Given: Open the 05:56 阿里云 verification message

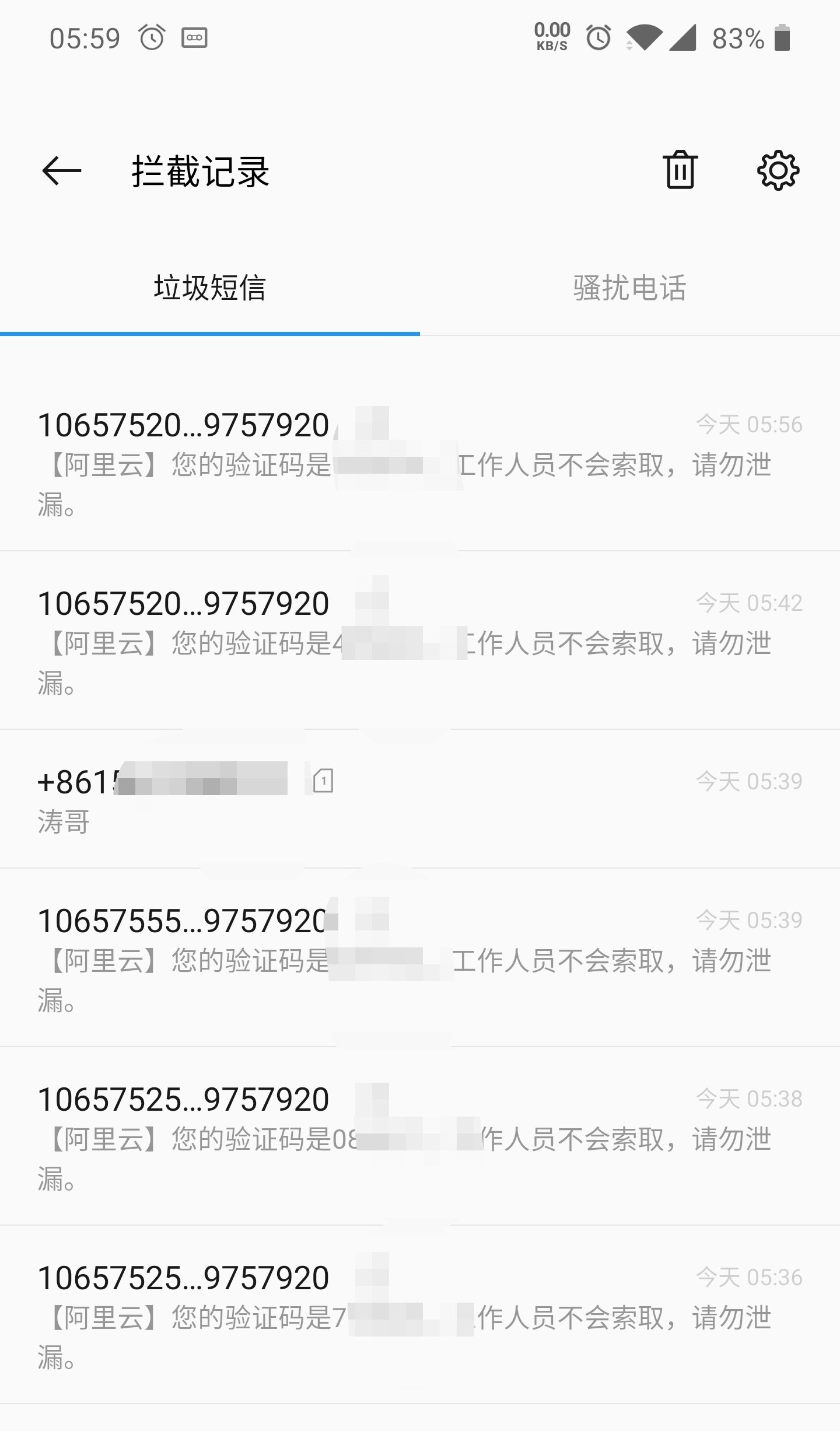Looking at the screenshot, I should pyautogui.click(x=408, y=467).
